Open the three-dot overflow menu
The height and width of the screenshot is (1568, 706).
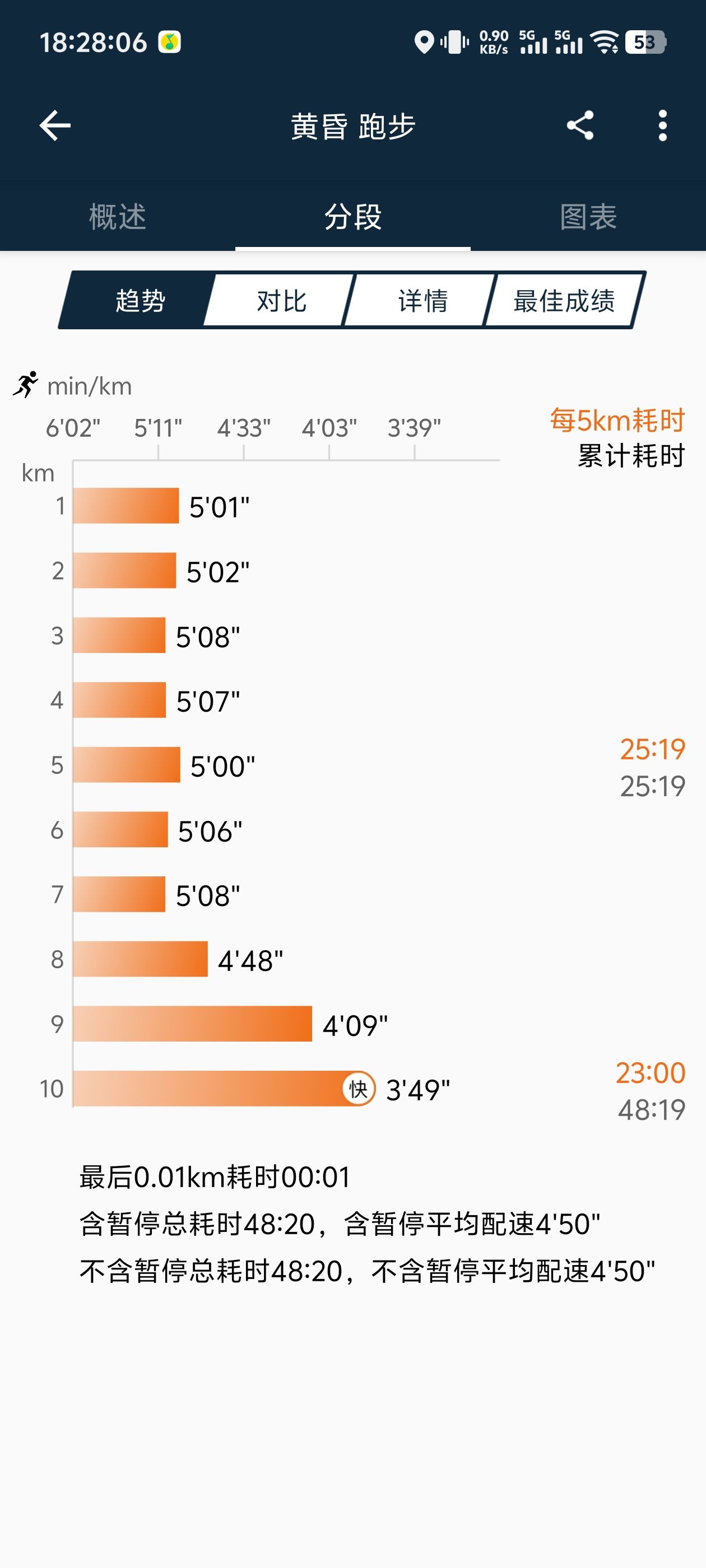coord(662,125)
